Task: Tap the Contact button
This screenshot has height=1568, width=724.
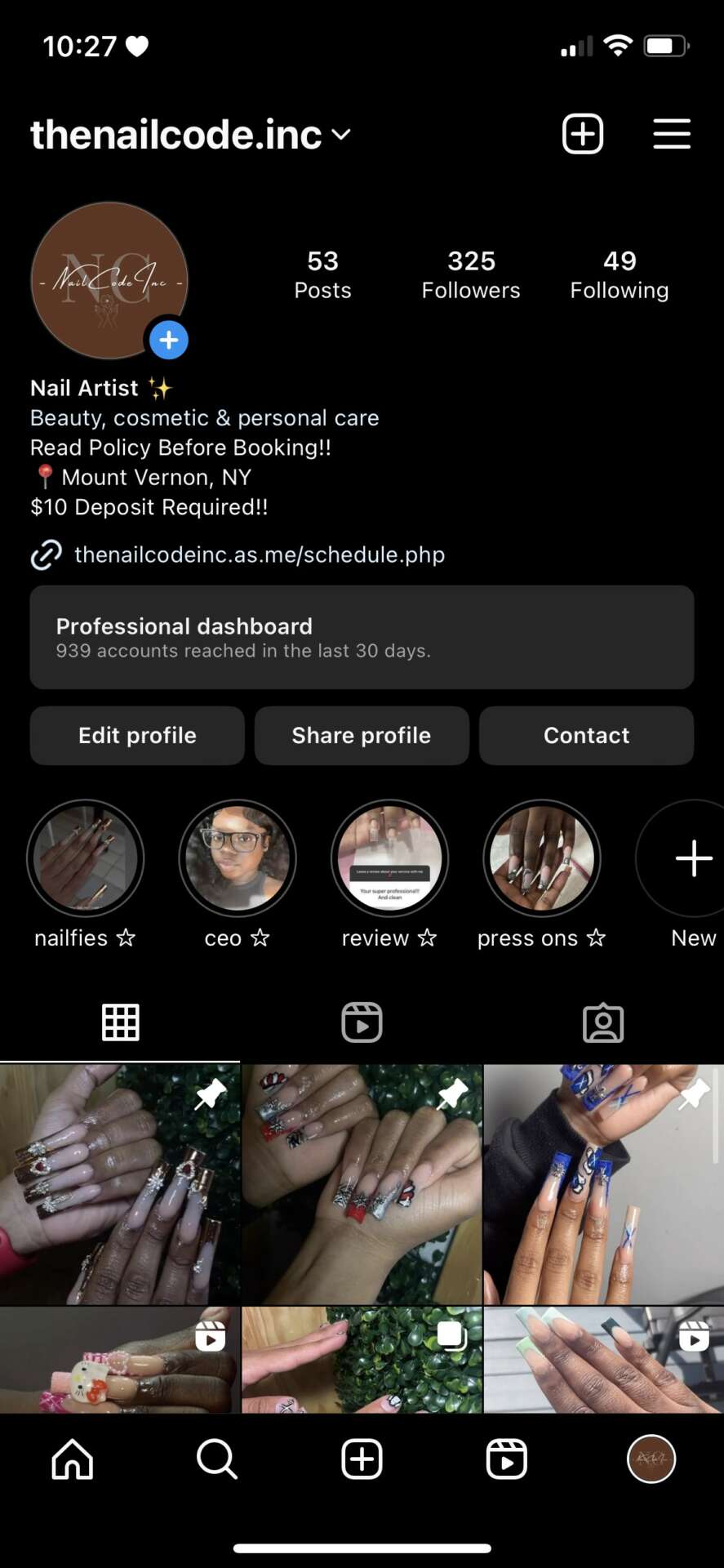Action: click(x=586, y=735)
